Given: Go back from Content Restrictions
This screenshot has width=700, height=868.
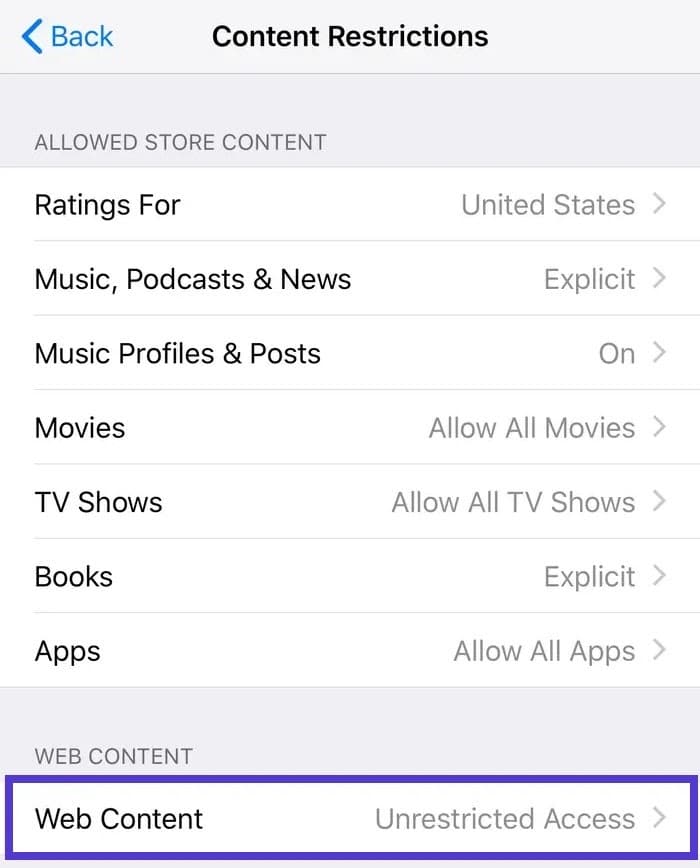Looking at the screenshot, I should 68,37.
